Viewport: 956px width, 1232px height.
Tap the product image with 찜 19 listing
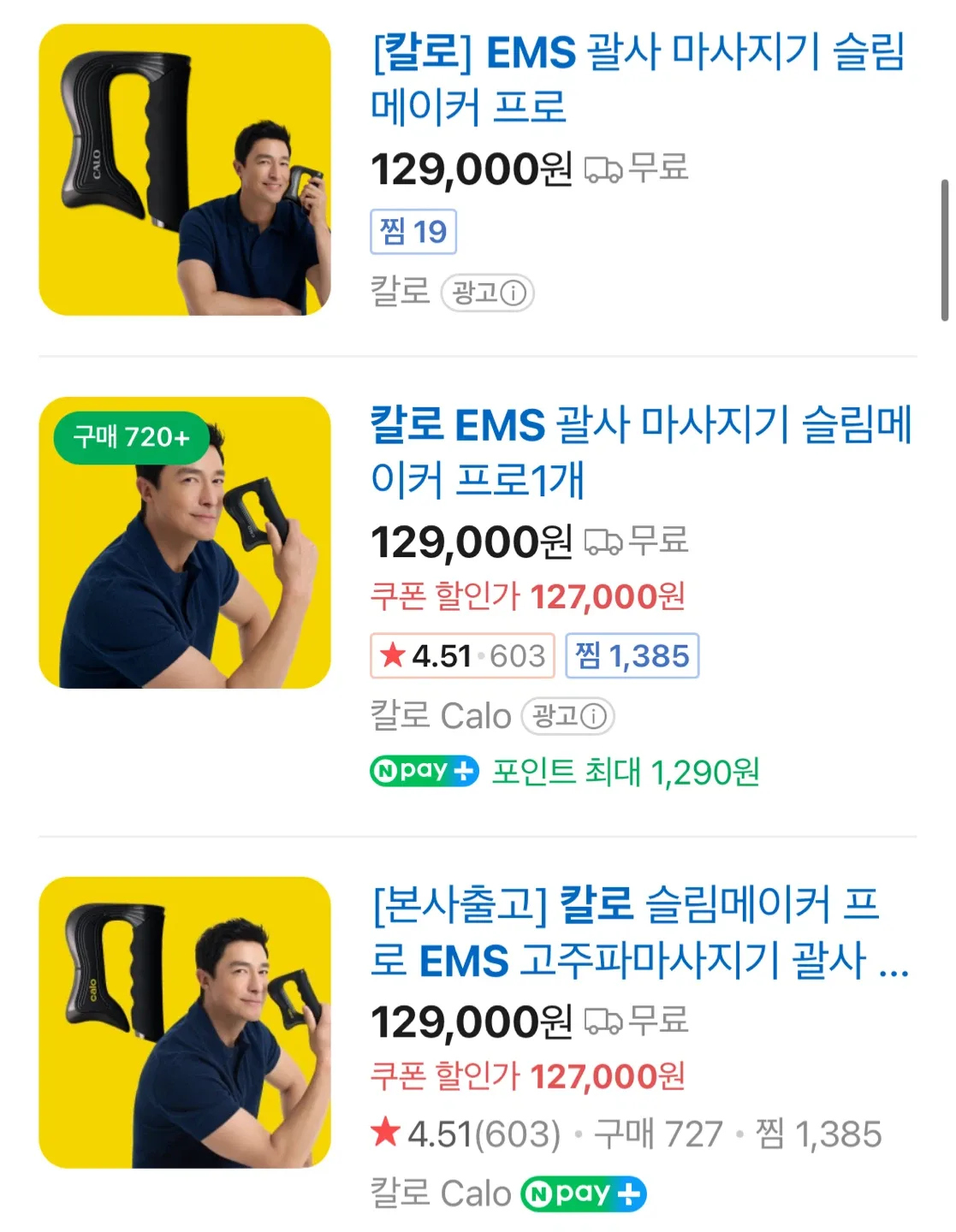click(185, 169)
